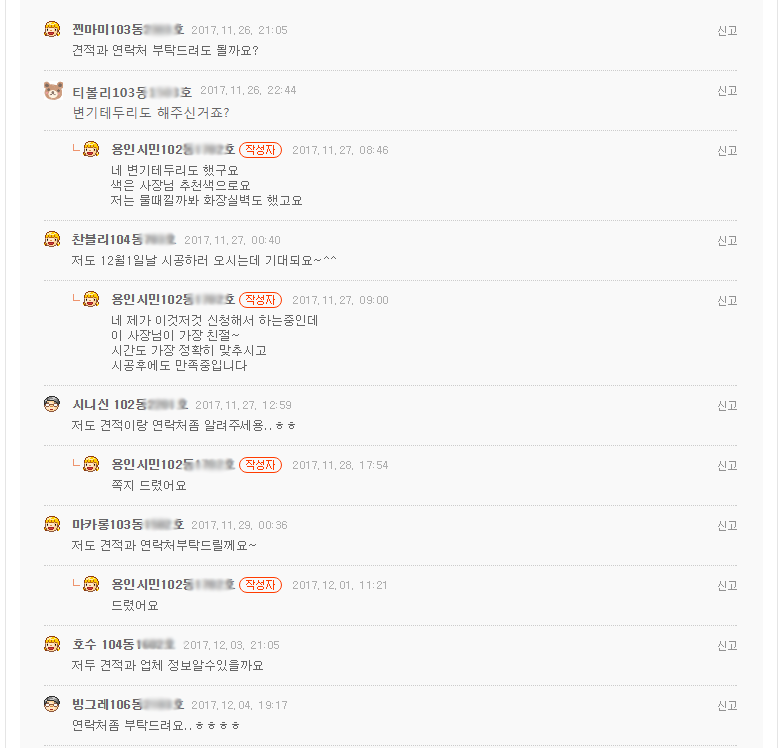
Task: Report the author's 쪽지 드렸어요 reply
Action: 726,466
